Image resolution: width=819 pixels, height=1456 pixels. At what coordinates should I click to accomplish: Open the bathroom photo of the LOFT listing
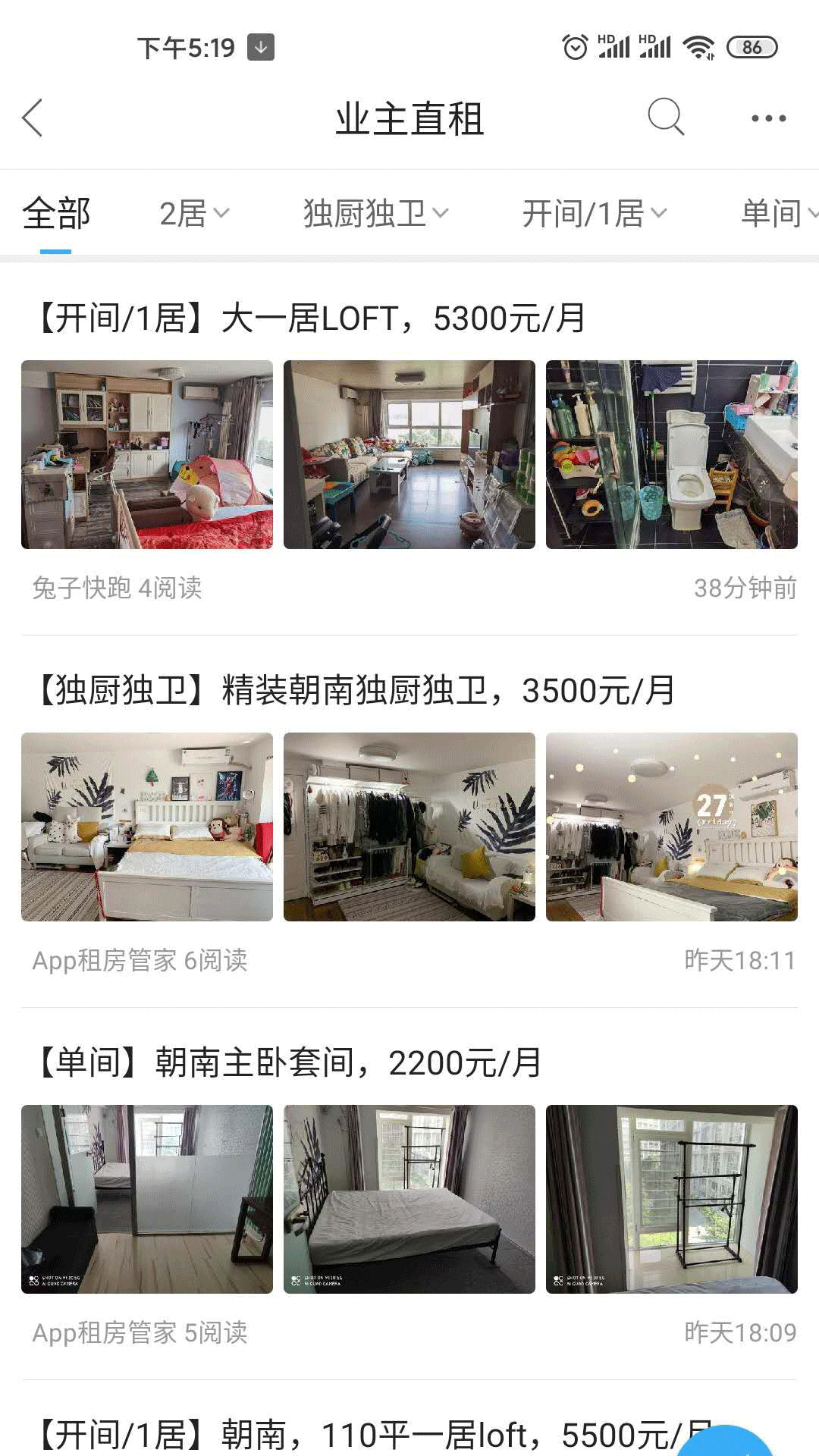pyautogui.click(x=670, y=453)
